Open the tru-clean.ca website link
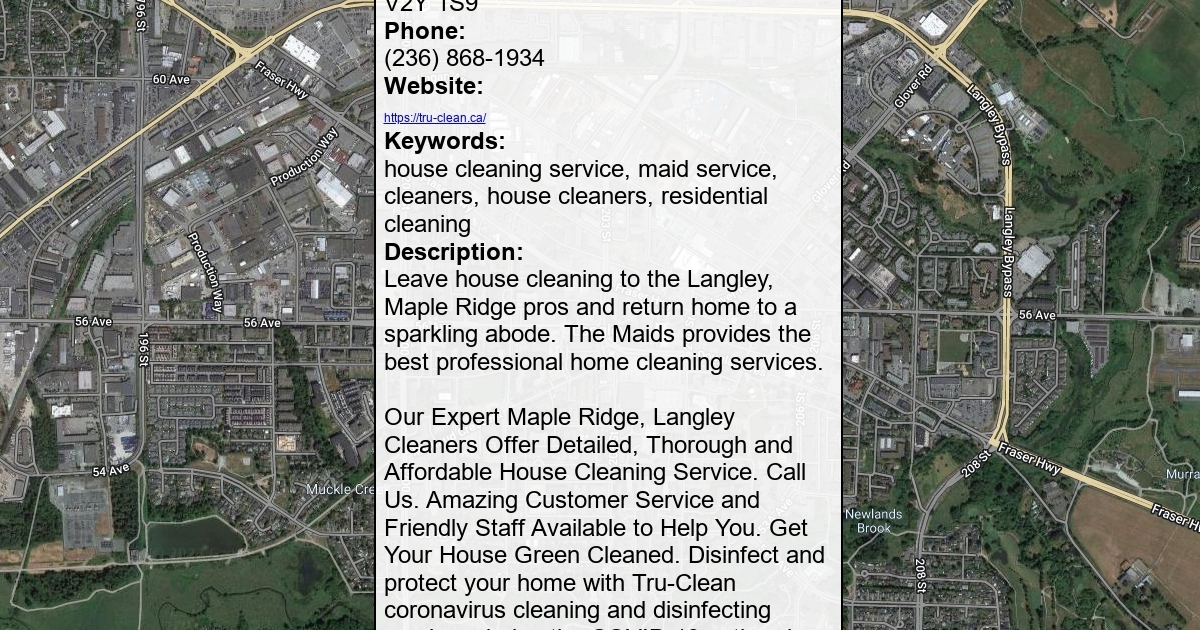The image size is (1200, 630). pyautogui.click(x=435, y=118)
